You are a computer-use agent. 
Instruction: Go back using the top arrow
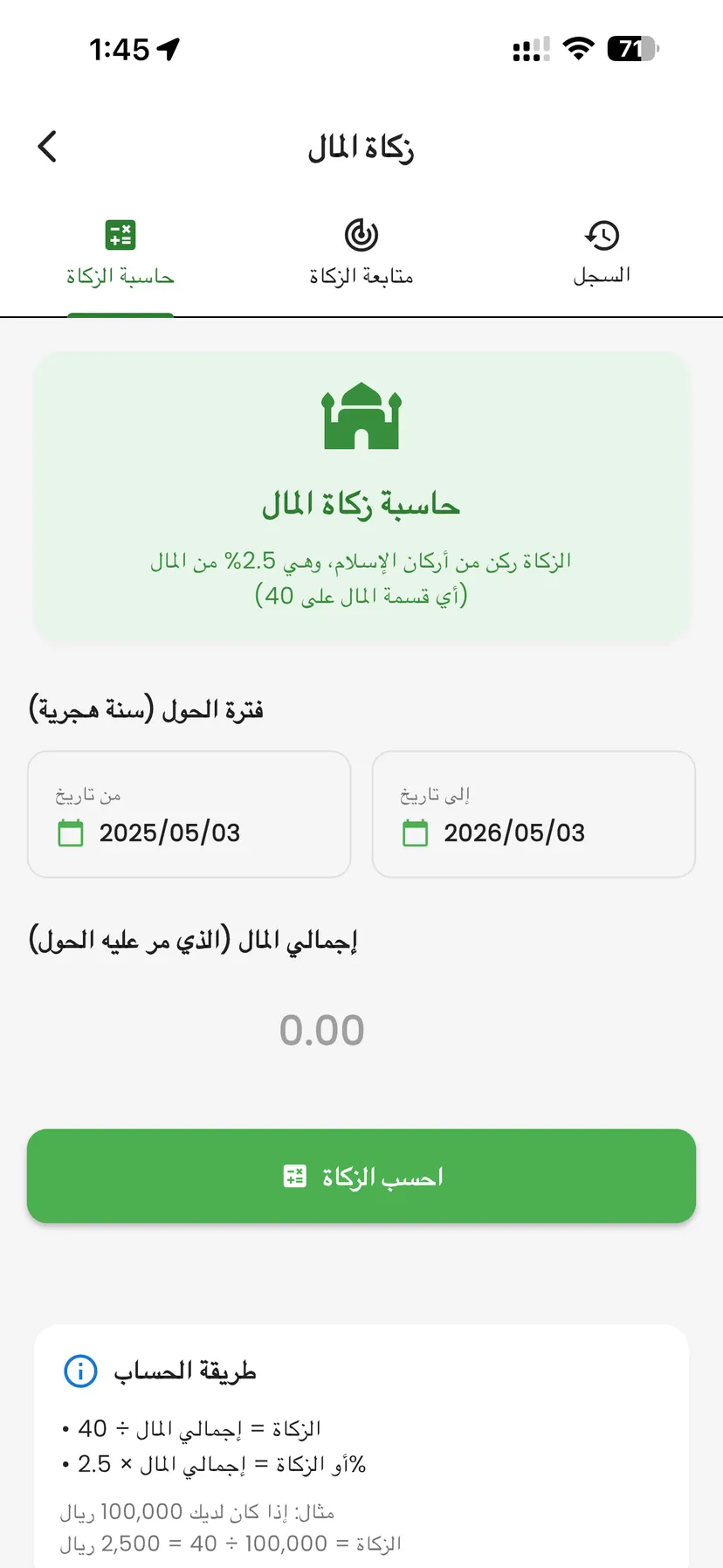click(x=48, y=147)
